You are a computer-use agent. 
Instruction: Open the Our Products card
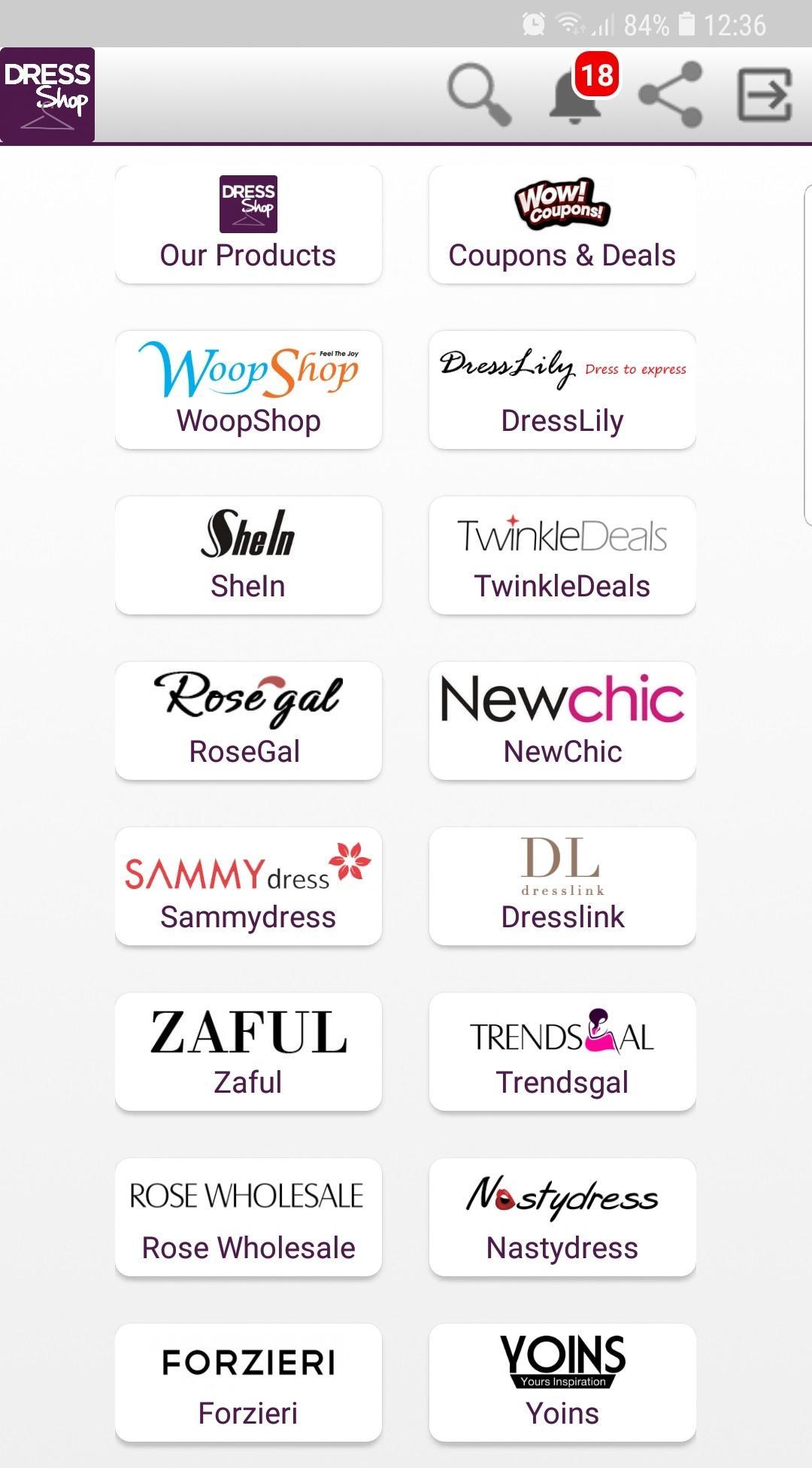(x=248, y=225)
